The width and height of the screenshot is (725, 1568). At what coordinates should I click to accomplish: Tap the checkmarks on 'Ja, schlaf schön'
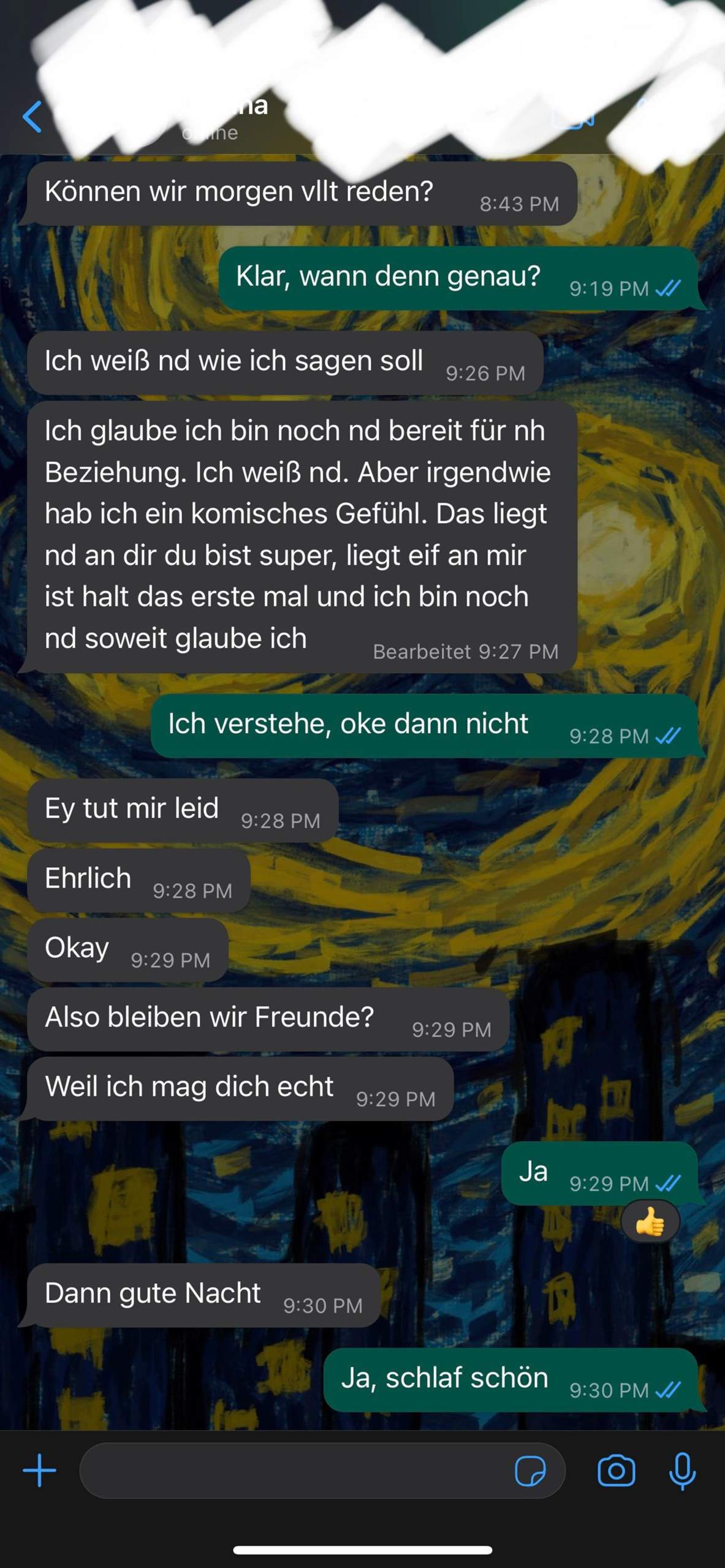coord(668,1391)
